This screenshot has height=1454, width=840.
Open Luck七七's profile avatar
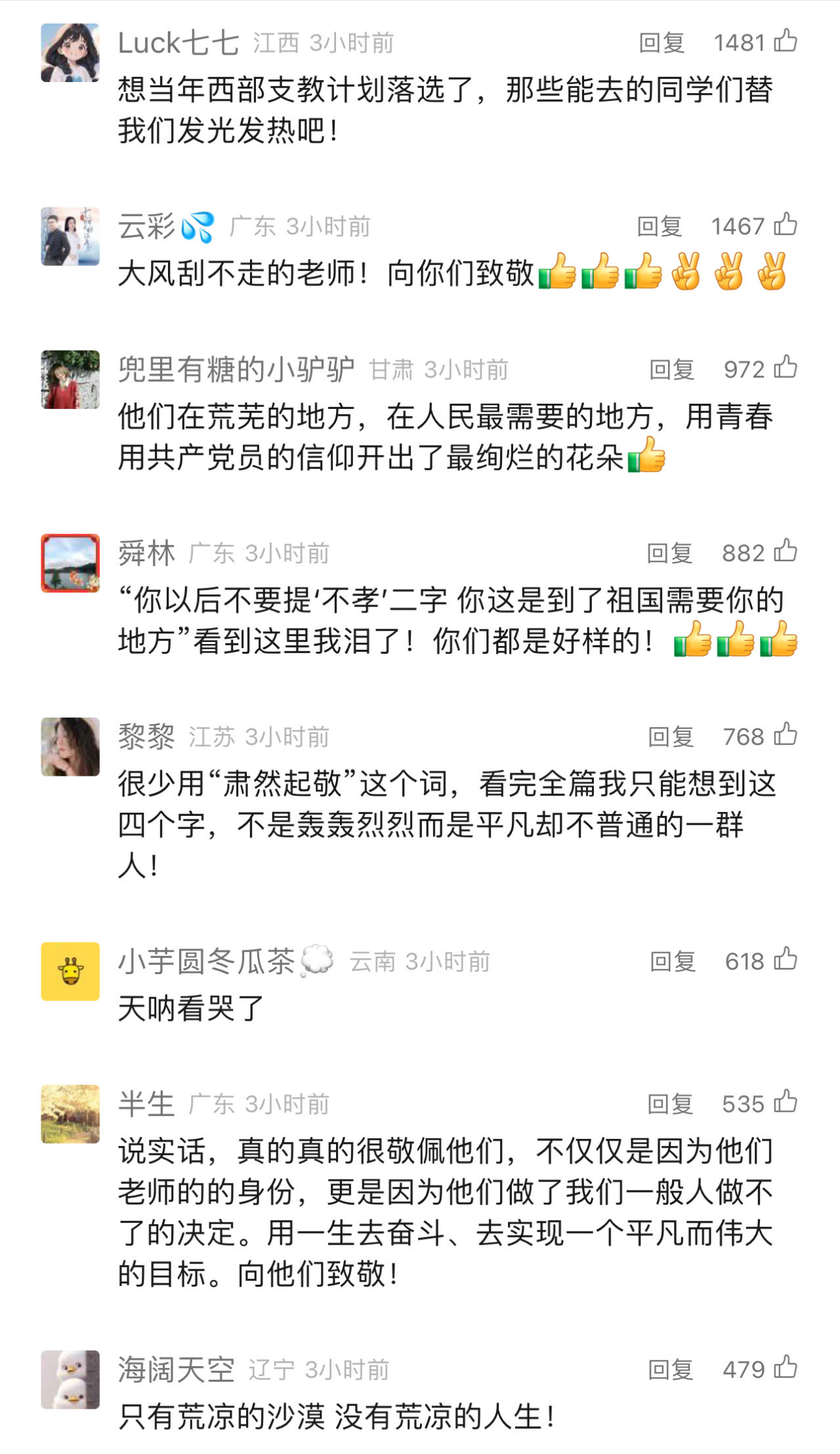[x=70, y=53]
